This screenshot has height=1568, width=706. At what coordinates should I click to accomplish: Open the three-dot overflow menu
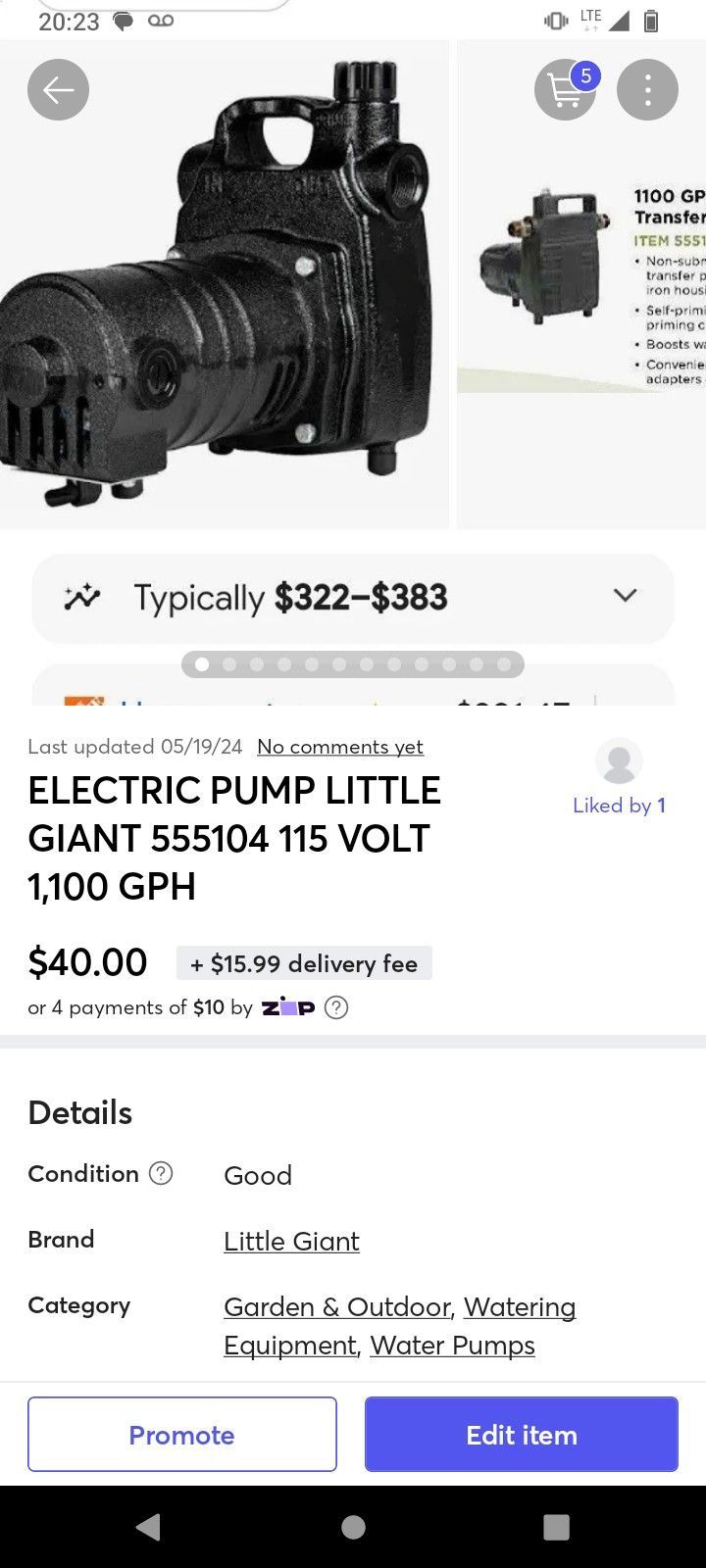click(x=647, y=90)
